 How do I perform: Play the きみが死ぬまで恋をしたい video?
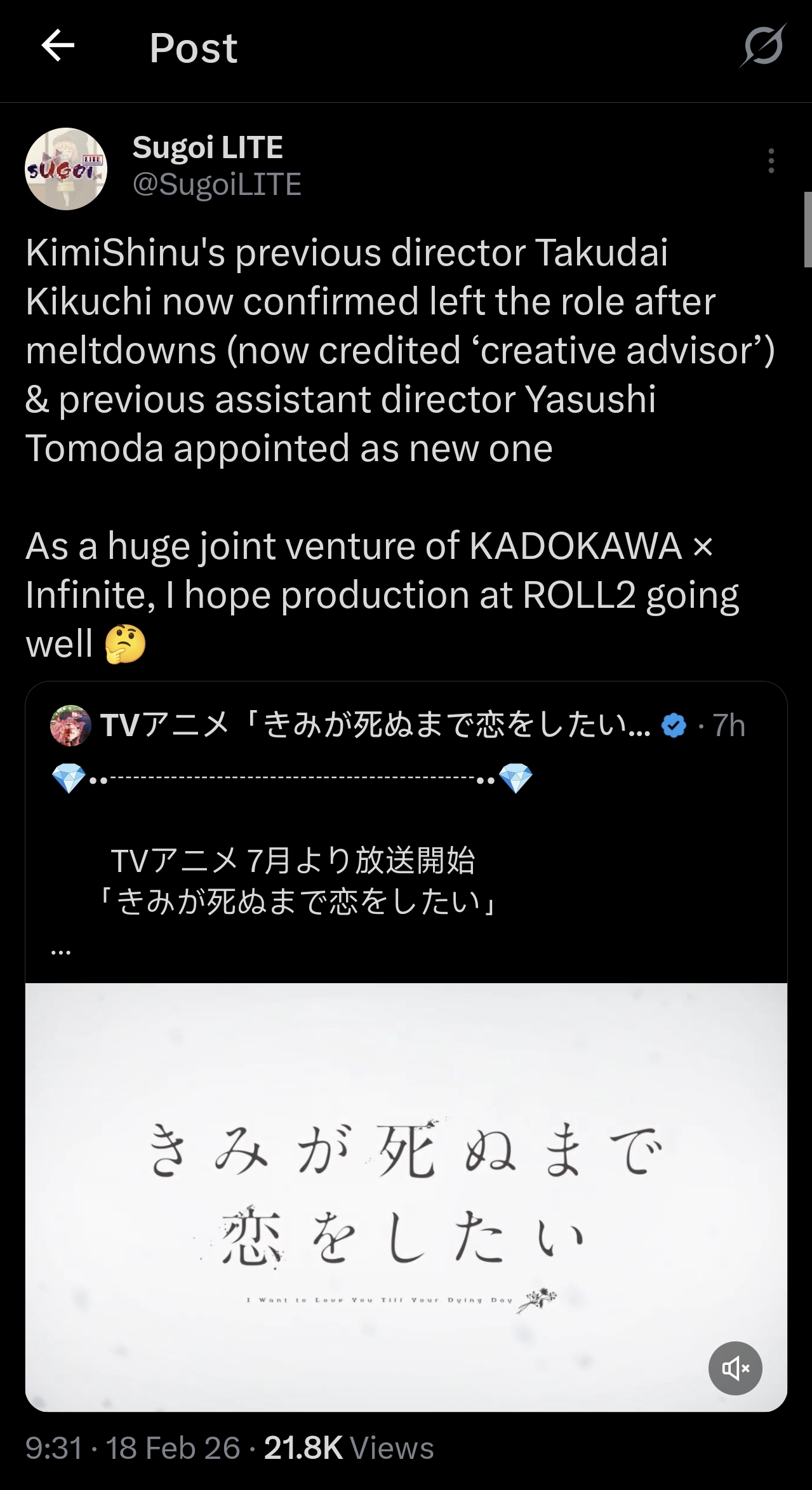[406, 1194]
